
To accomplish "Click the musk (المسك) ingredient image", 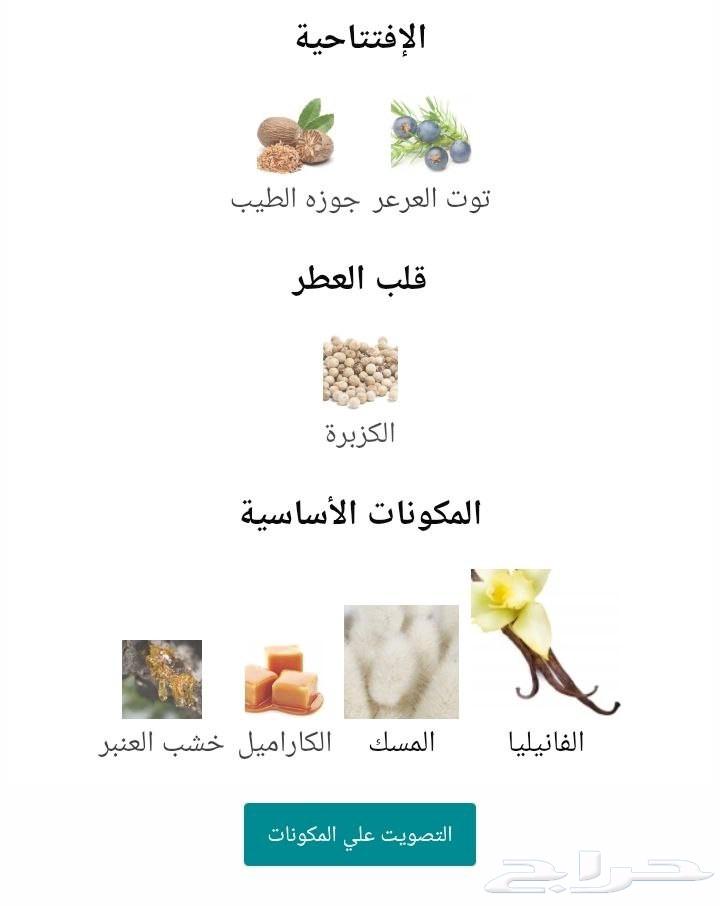I will [400, 660].
